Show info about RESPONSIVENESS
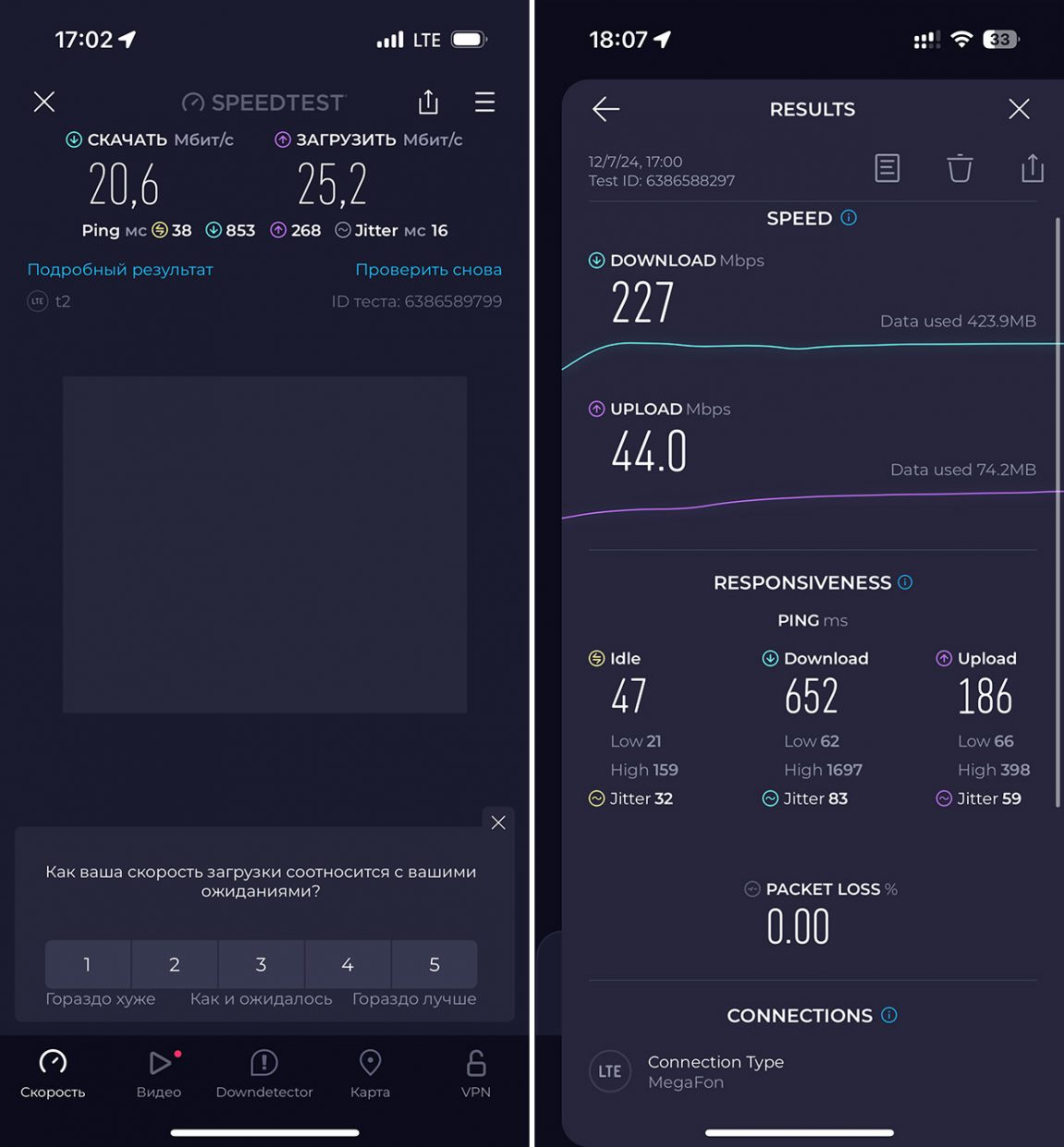The image size is (1064, 1147). (906, 582)
